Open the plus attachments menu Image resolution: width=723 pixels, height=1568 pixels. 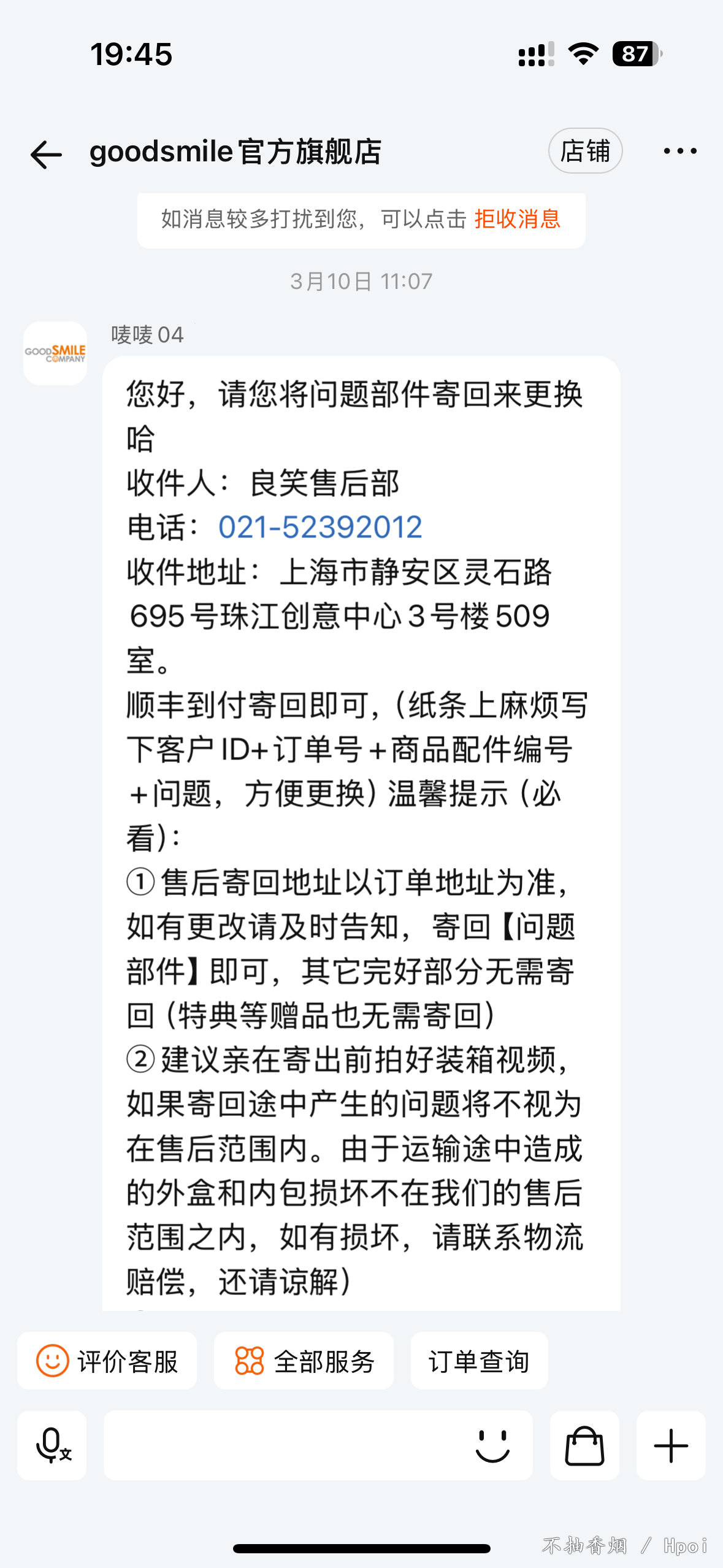pyautogui.click(x=671, y=1445)
